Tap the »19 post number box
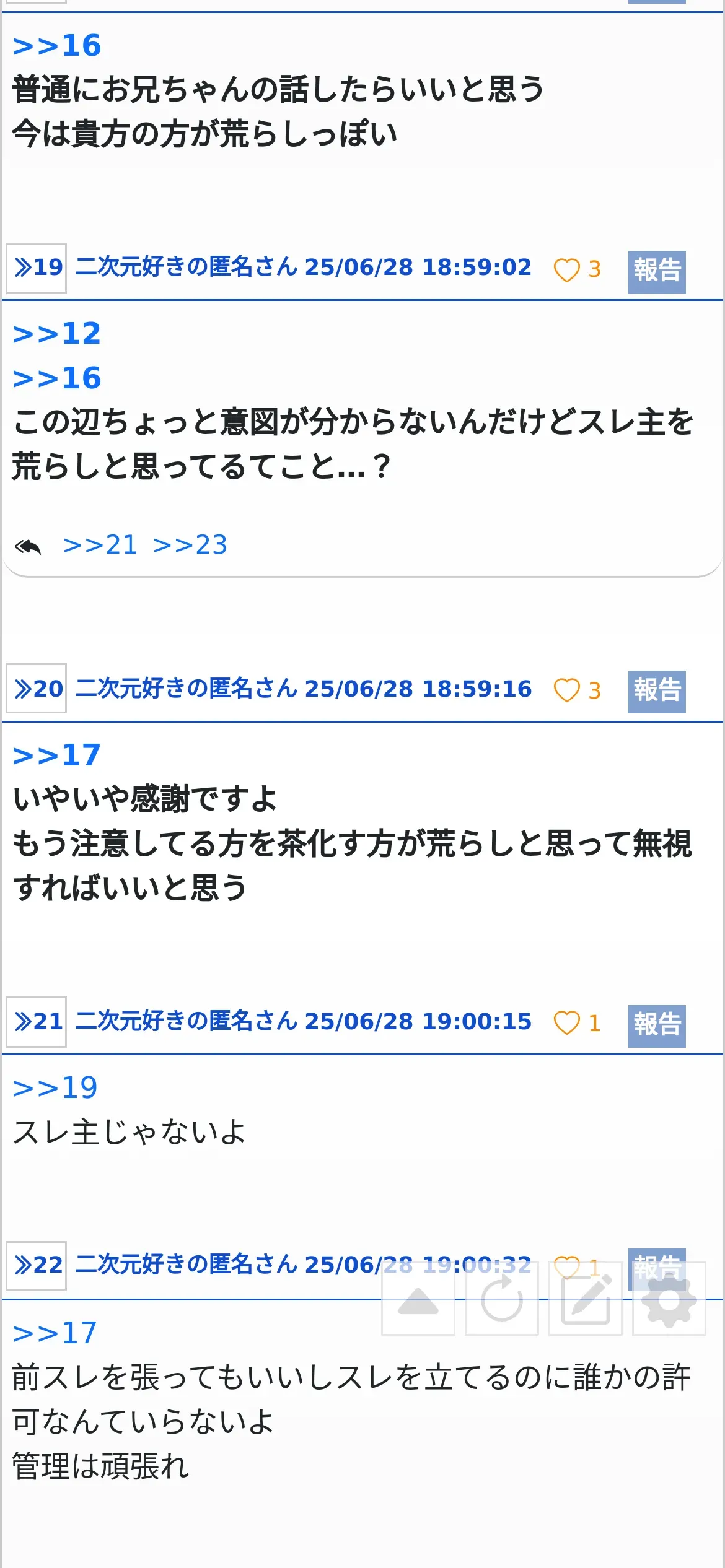The image size is (725, 1568). tap(37, 268)
